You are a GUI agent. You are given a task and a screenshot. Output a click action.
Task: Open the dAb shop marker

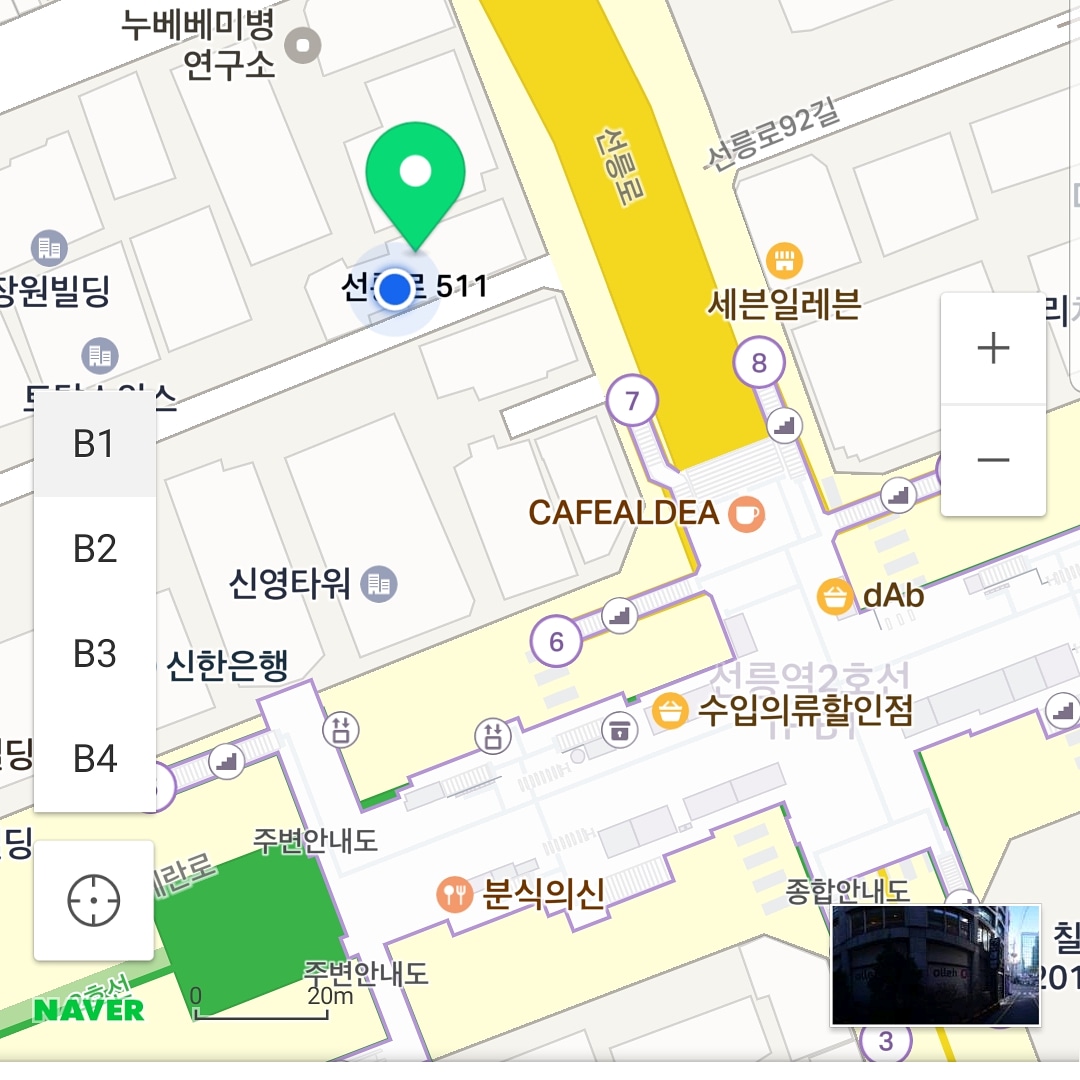(x=834, y=597)
